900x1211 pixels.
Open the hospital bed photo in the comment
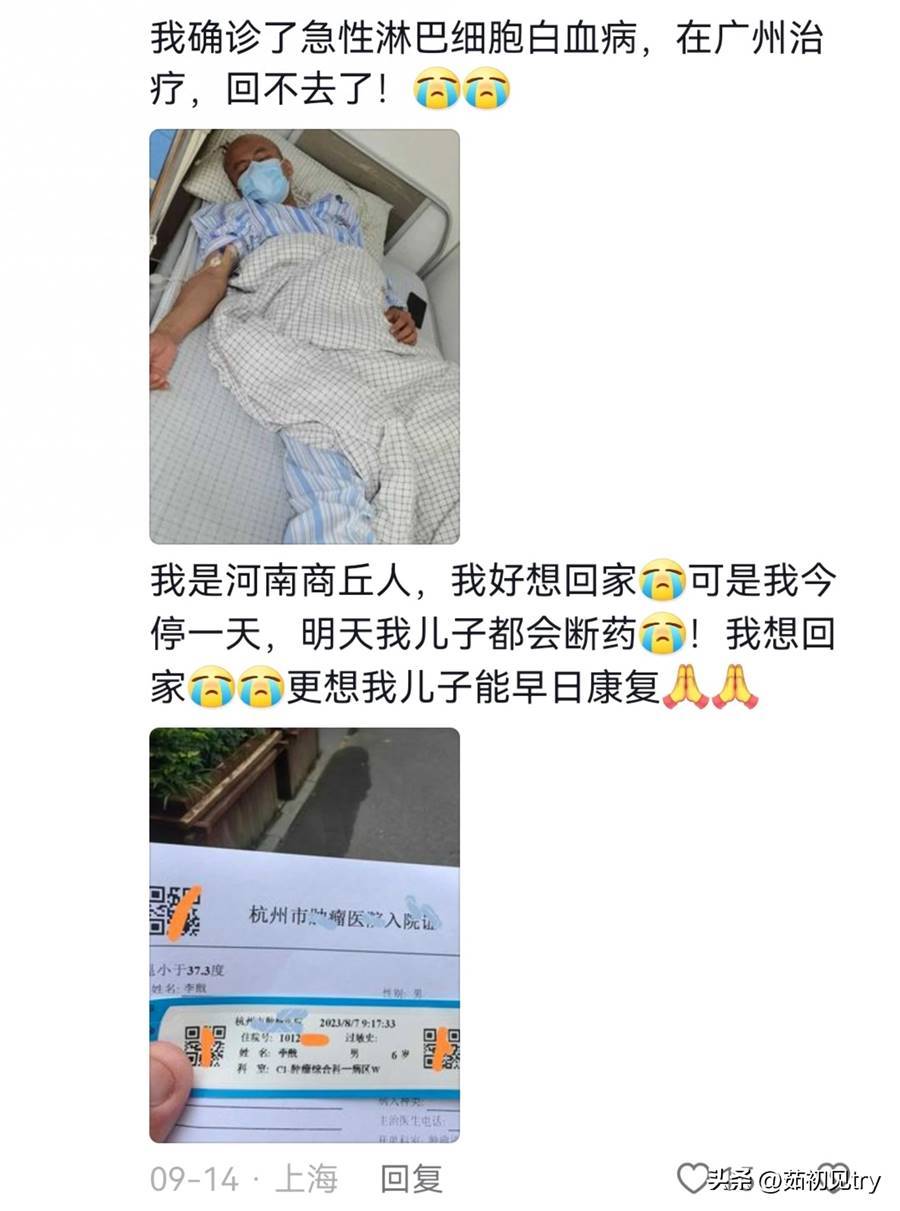(304, 336)
